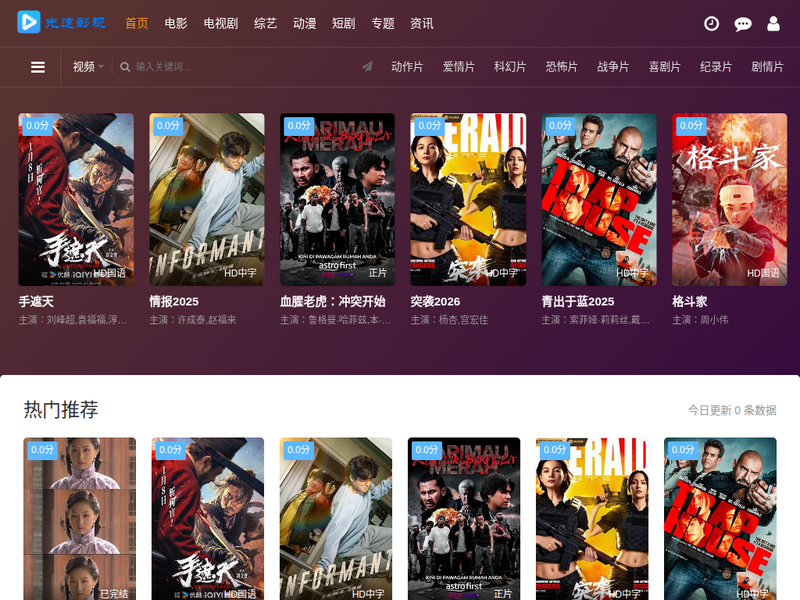The height and width of the screenshot is (600, 800).
Task: Open 青出于蓝2025 movie card
Action: point(599,199)
